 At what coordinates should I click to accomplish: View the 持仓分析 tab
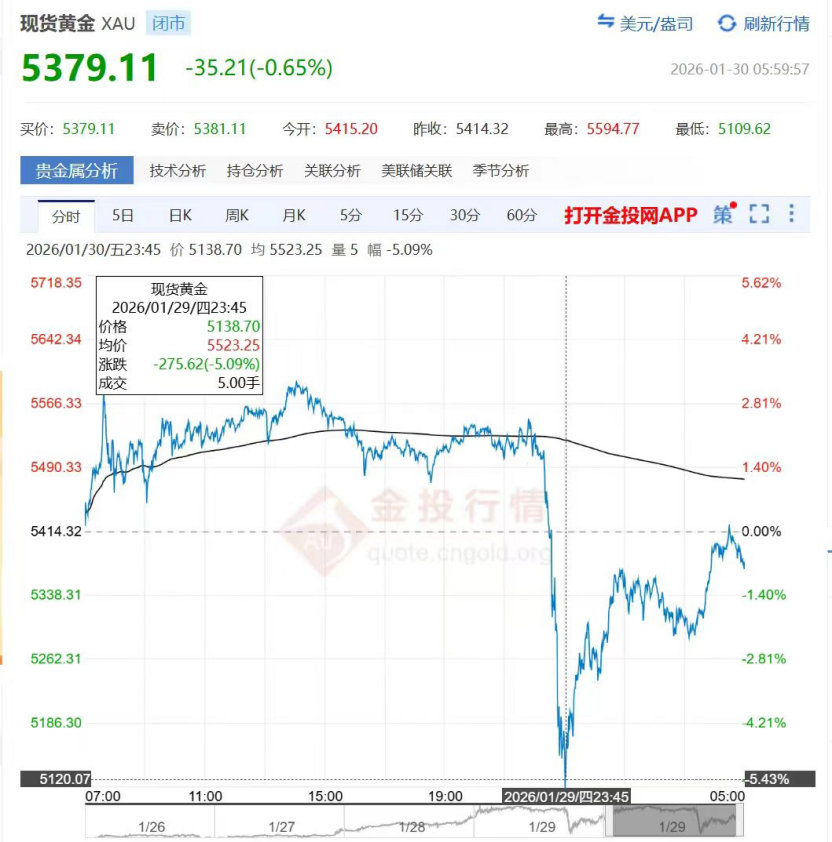click(255, 171)
